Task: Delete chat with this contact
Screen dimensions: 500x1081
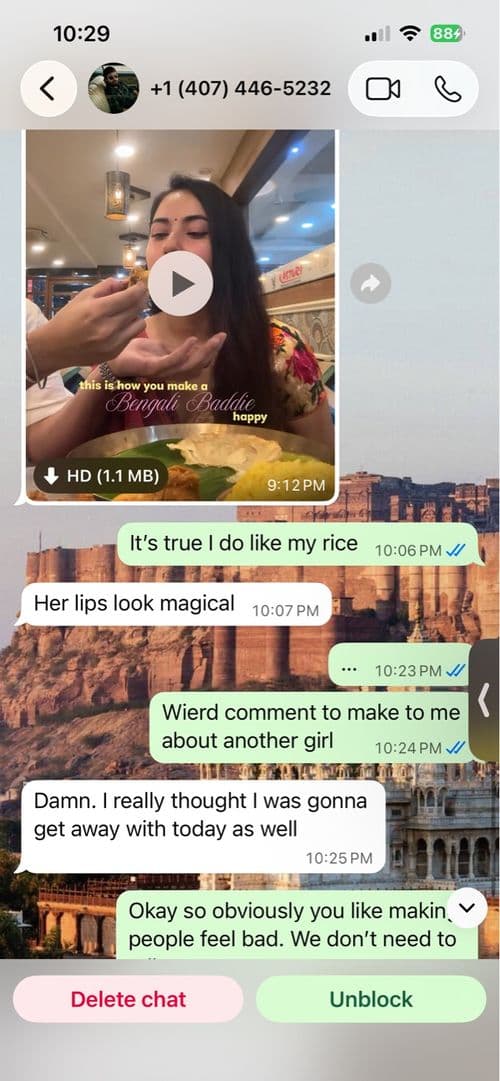Action: tap(128, 999)
